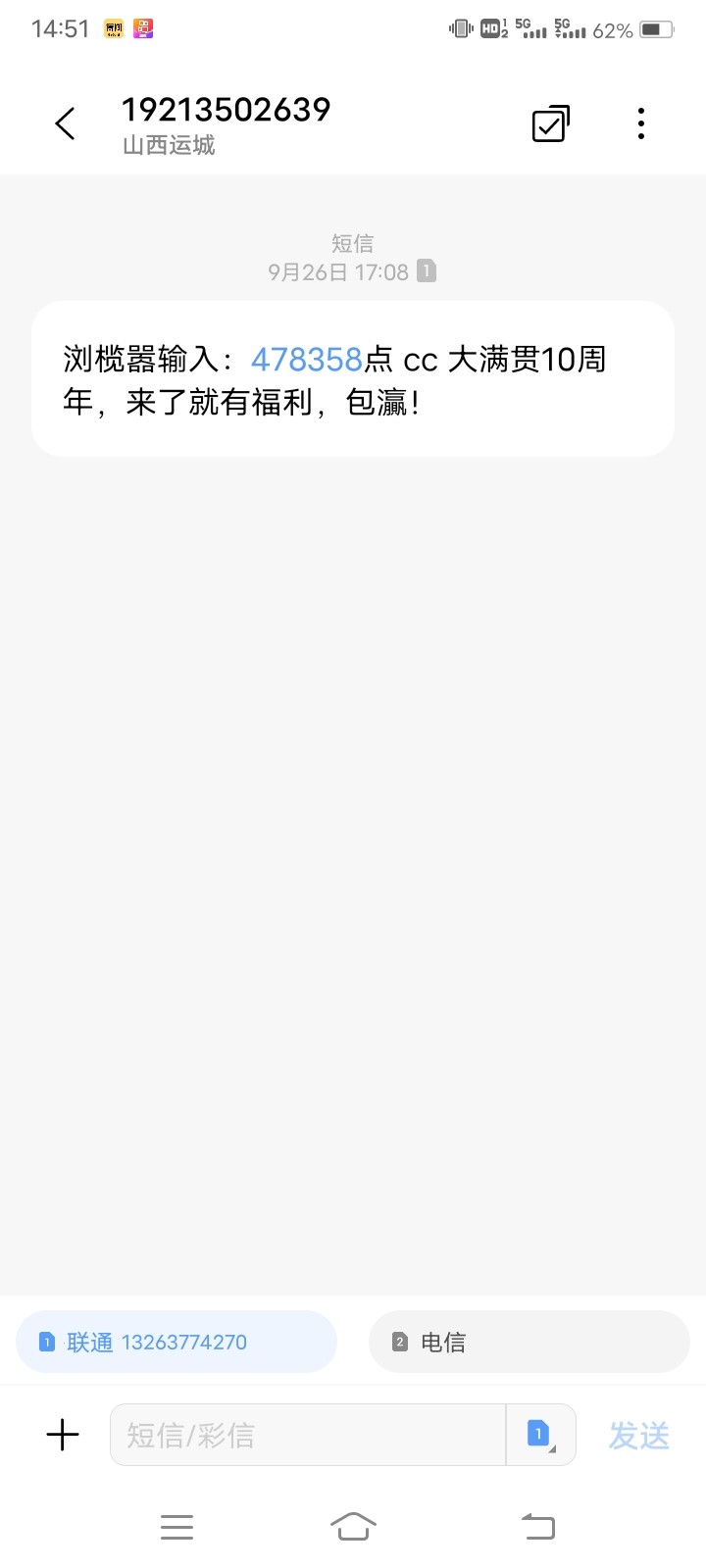The height and width of the screenshot is (1568, 706).
Task: Open the 478358 link in the message
Action: [307, 360]
